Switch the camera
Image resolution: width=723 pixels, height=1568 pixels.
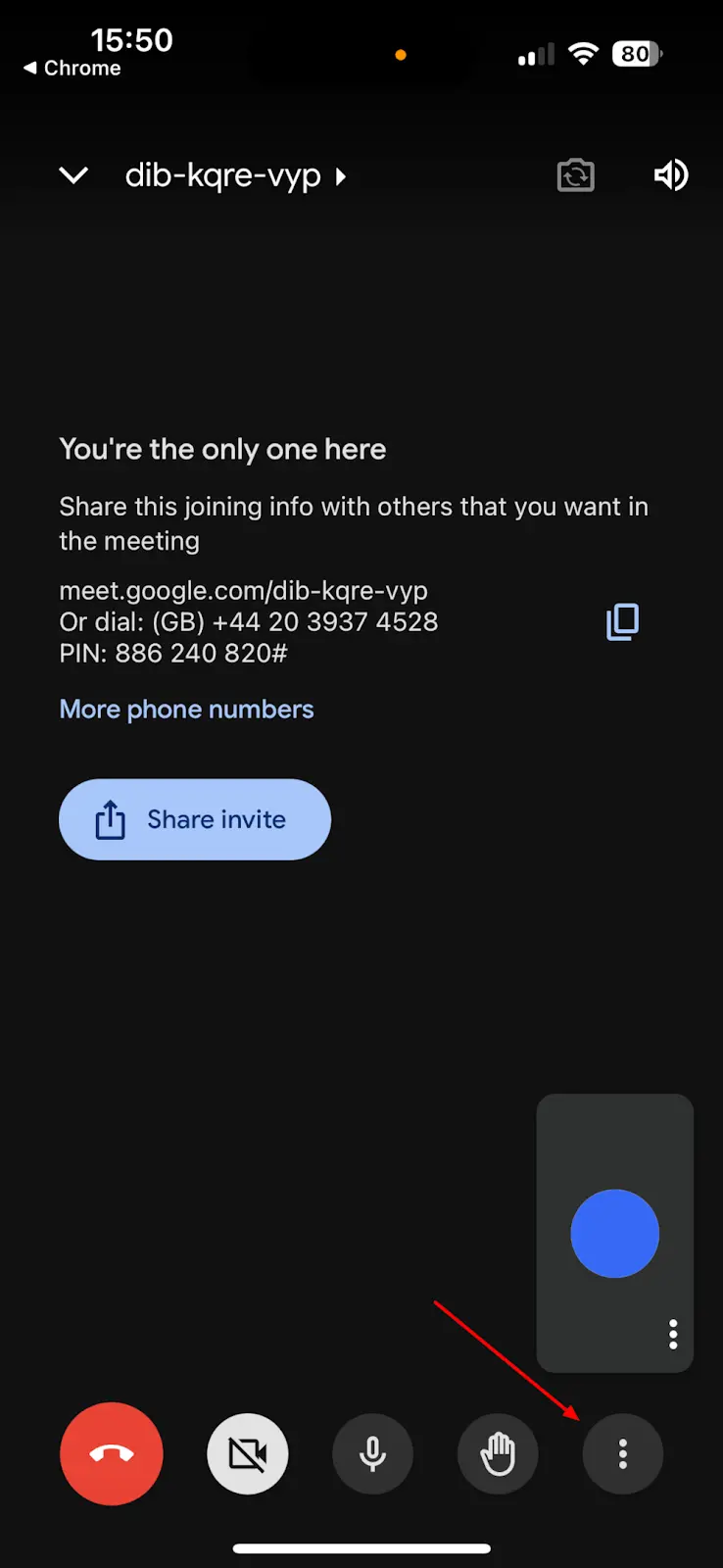click(576, 175)
